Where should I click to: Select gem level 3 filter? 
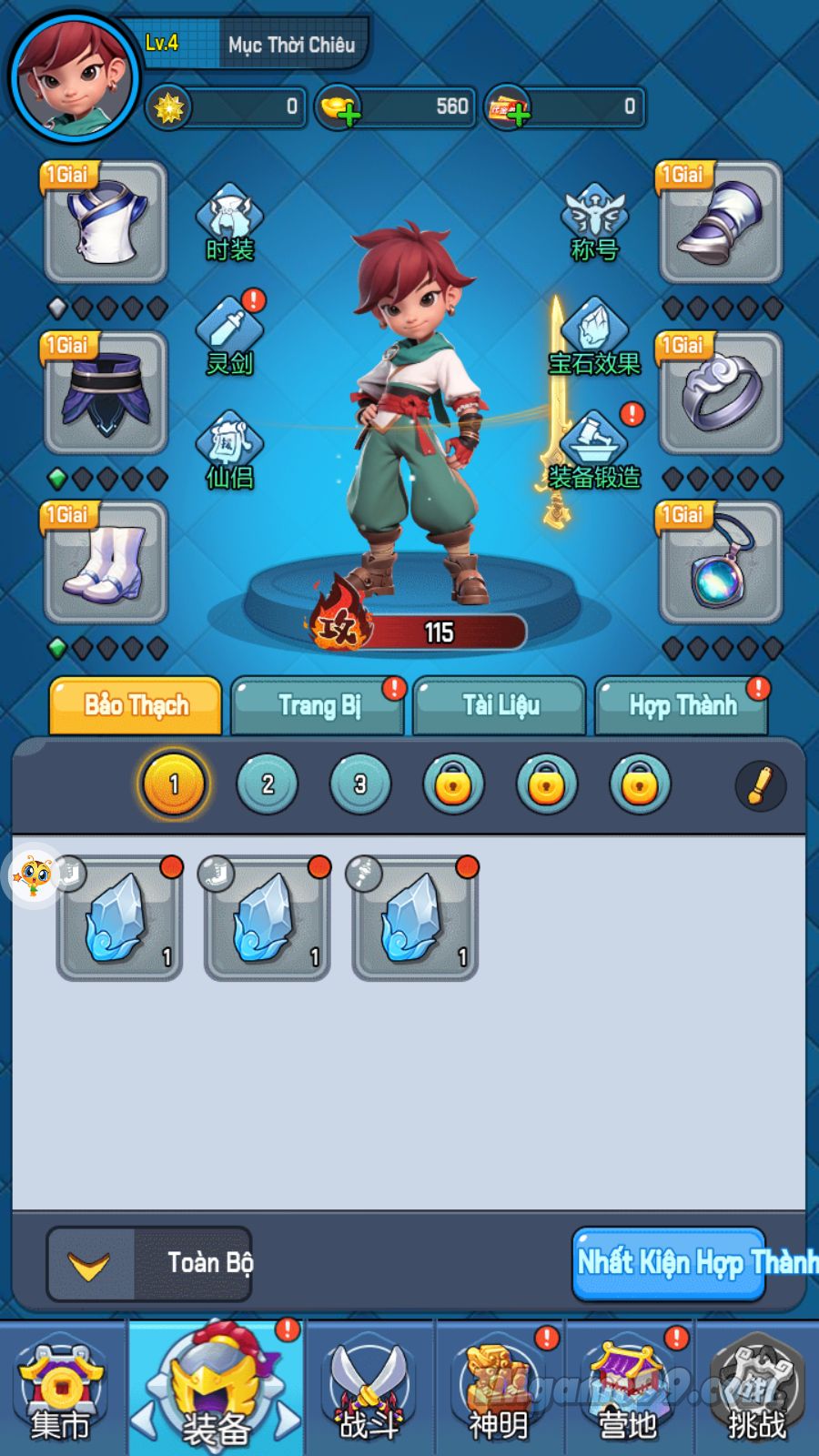(360, 784)
